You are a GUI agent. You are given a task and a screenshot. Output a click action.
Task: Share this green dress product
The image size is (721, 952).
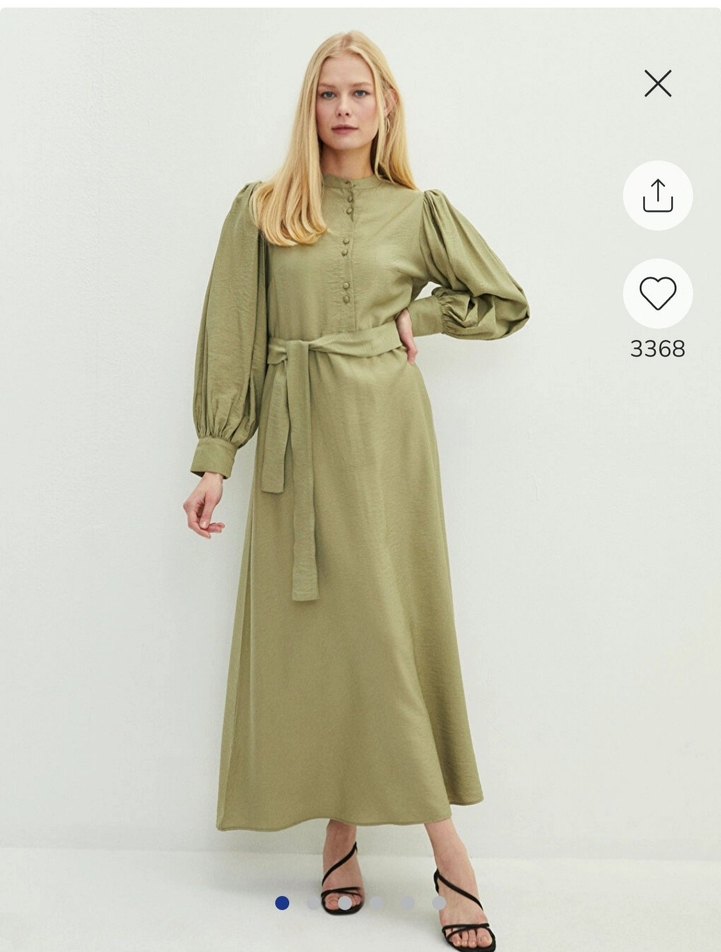pos(657,196)
